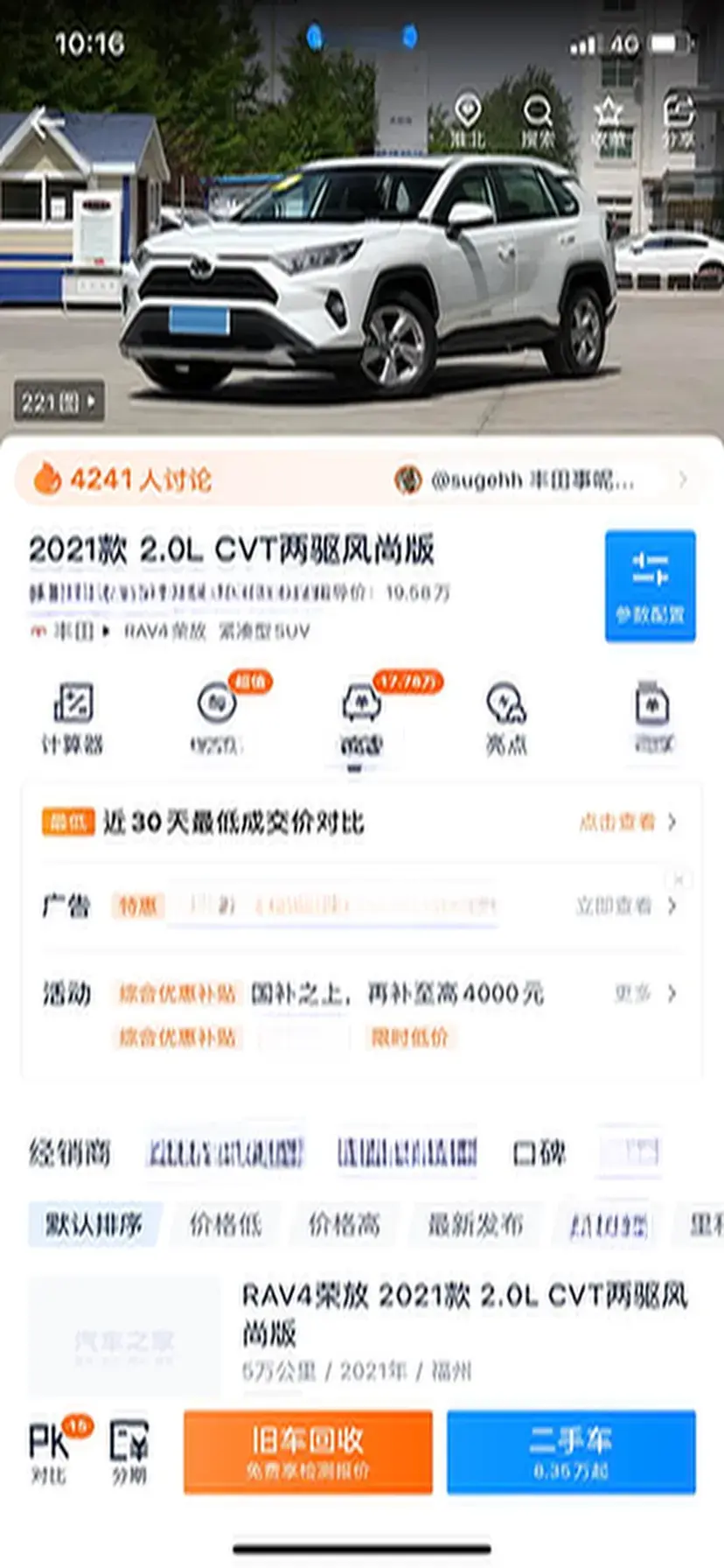Viewport: 724px width, 1568px height.
Task: Add this car to favorites (收藏)
Action: click(x=608, y=121)
